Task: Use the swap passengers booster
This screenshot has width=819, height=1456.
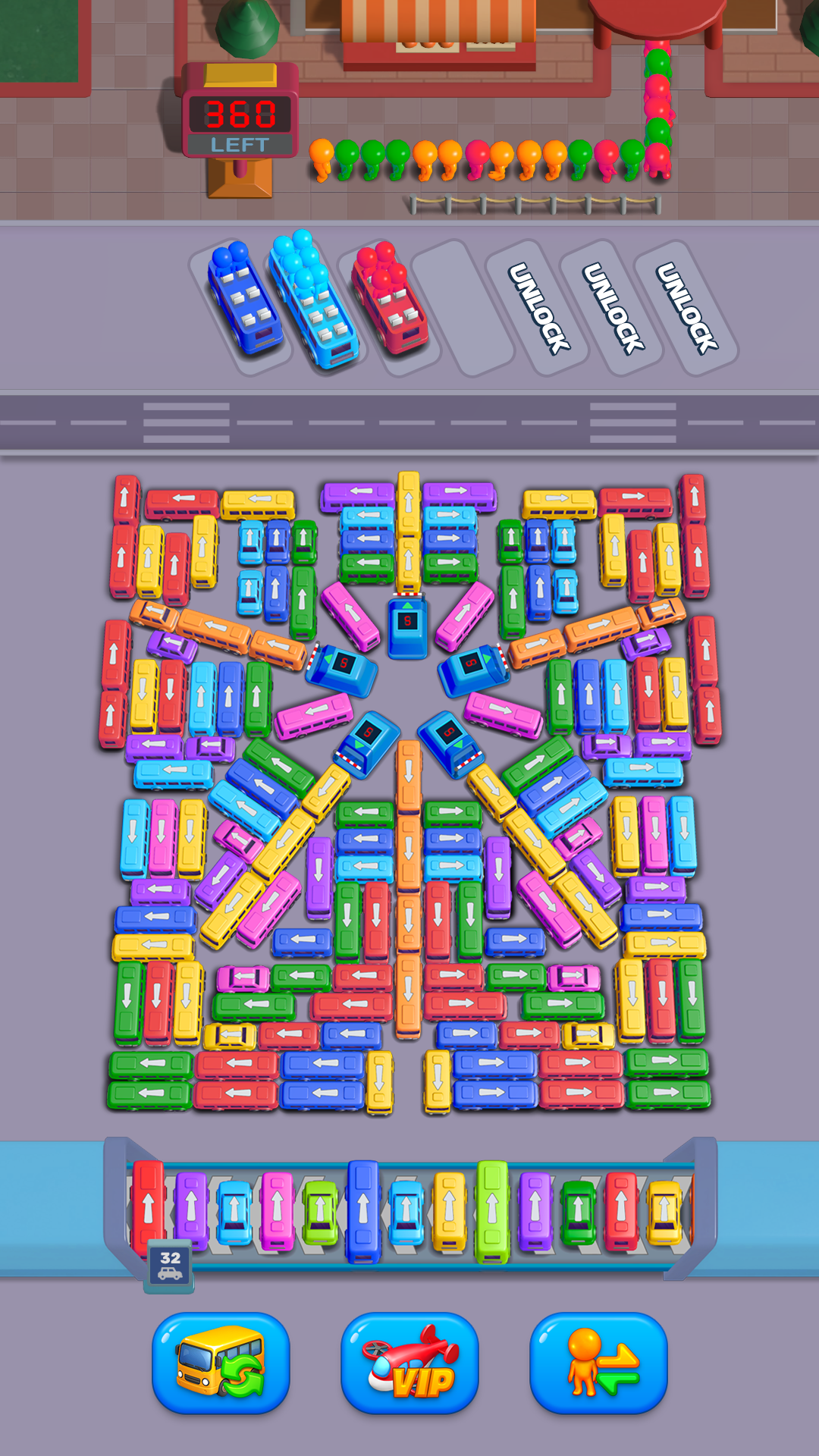Action: (x=598, y=1363)
